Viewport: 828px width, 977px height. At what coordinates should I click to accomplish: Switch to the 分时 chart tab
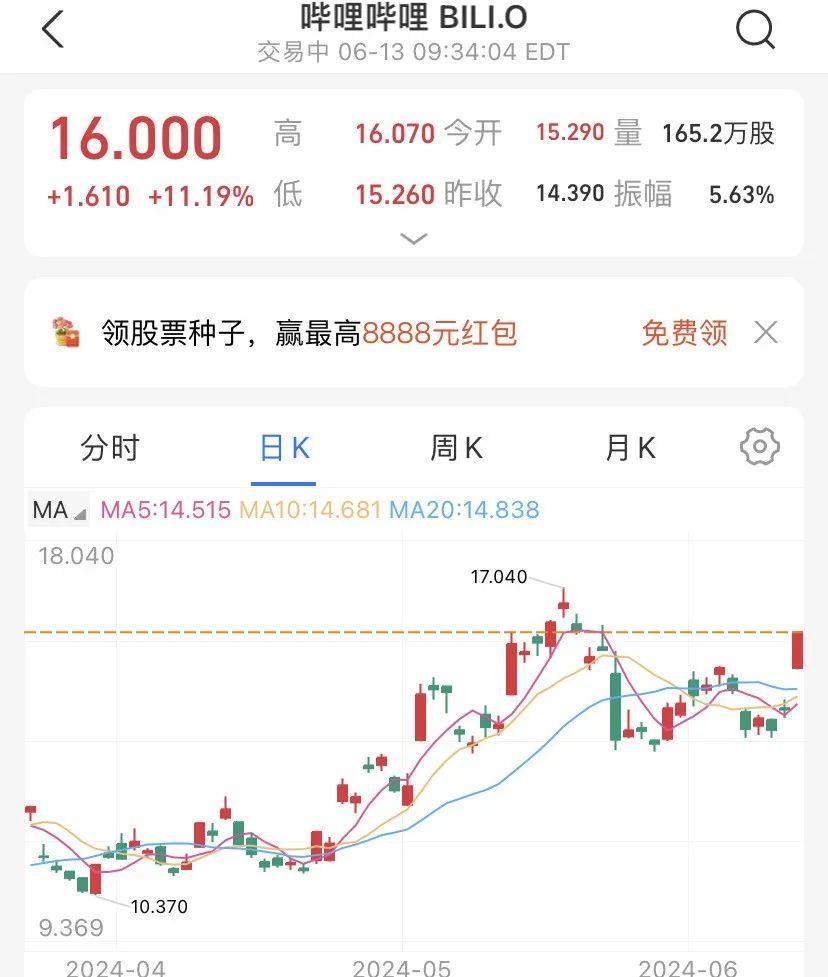(110, 448)
